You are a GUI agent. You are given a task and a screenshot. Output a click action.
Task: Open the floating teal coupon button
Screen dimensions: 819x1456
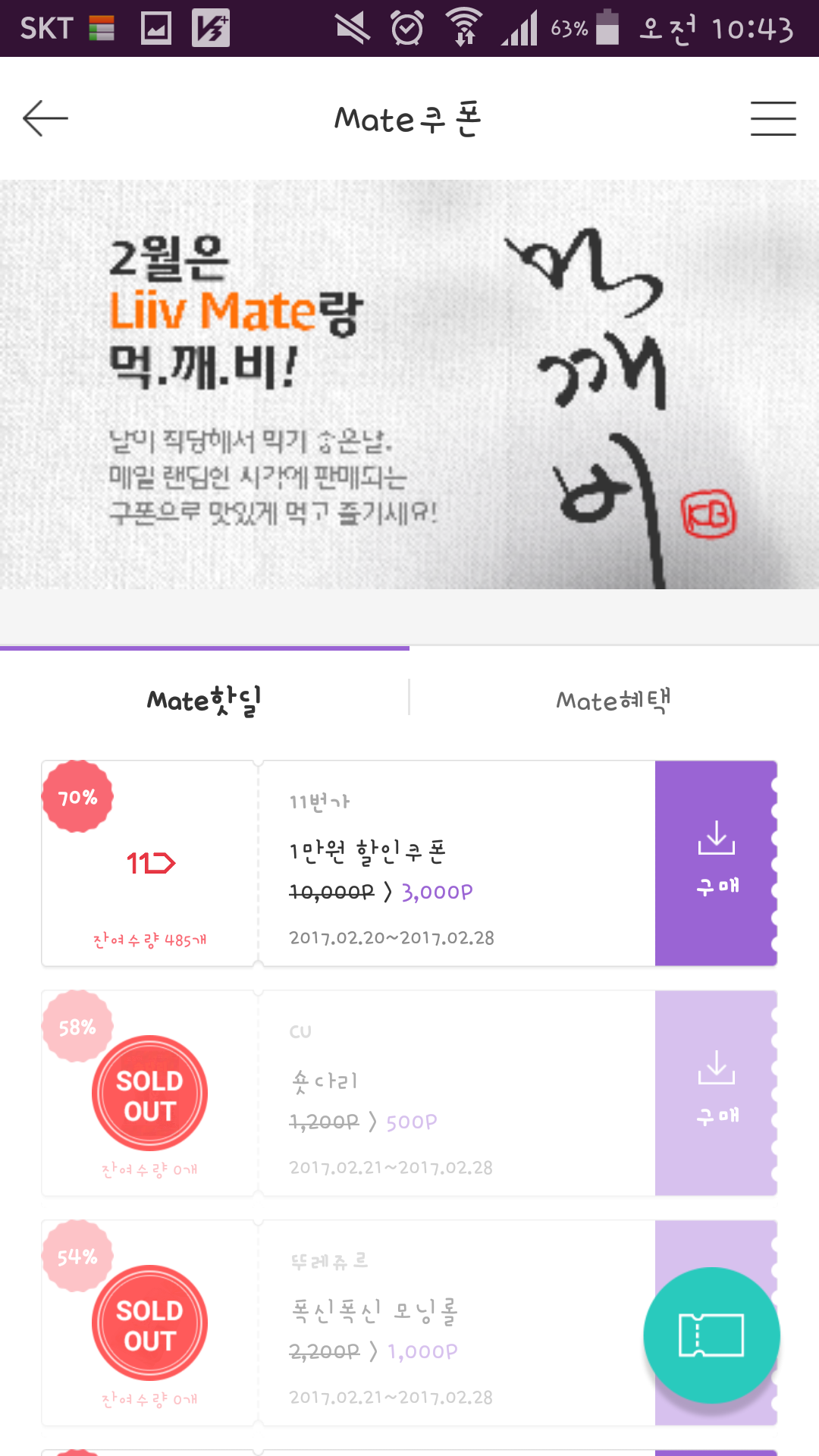711,1335
